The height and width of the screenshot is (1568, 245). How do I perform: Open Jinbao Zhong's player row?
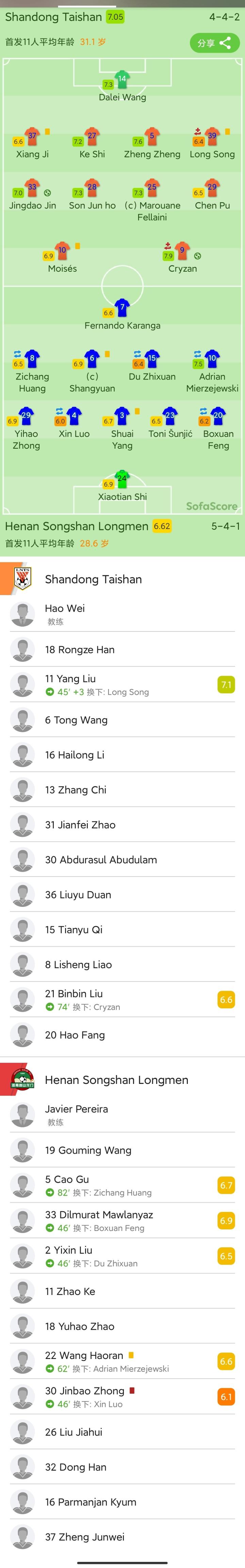tap(121, 1396)
